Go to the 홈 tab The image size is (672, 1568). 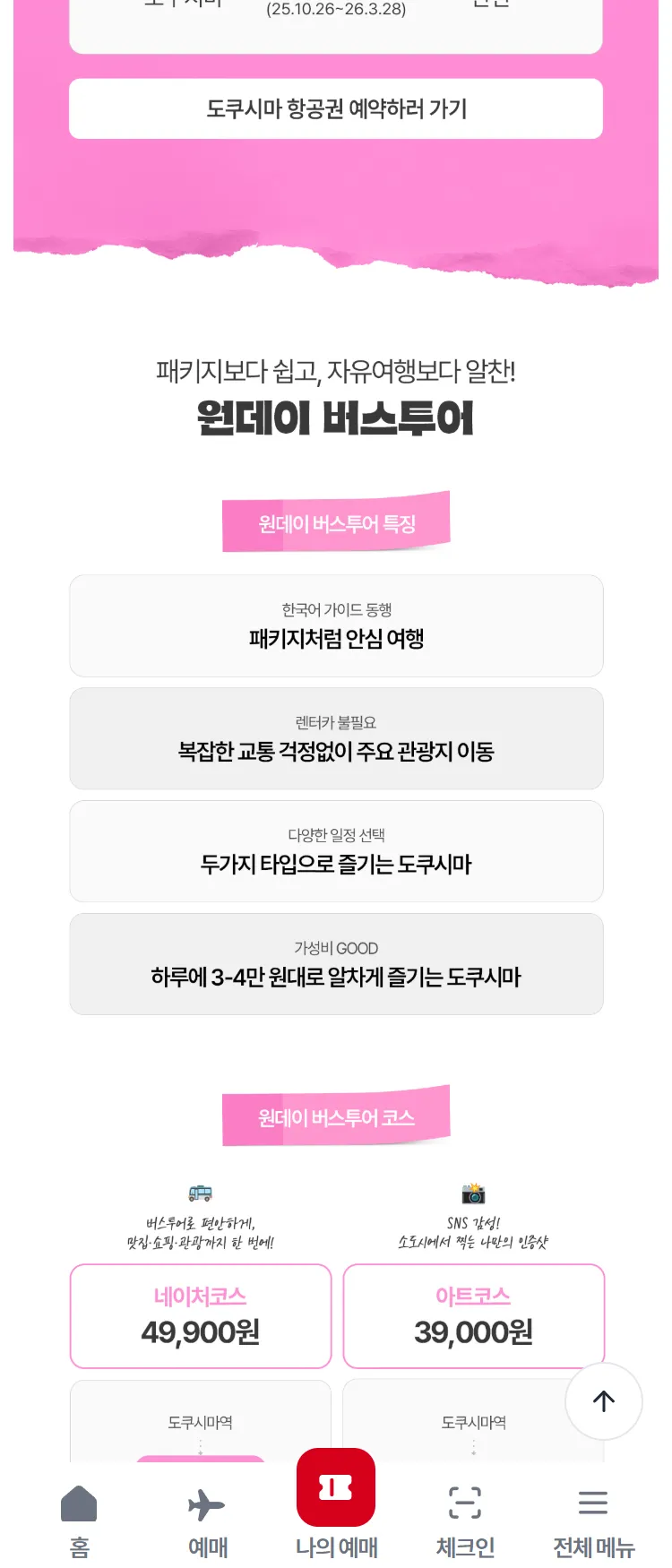79,1520
